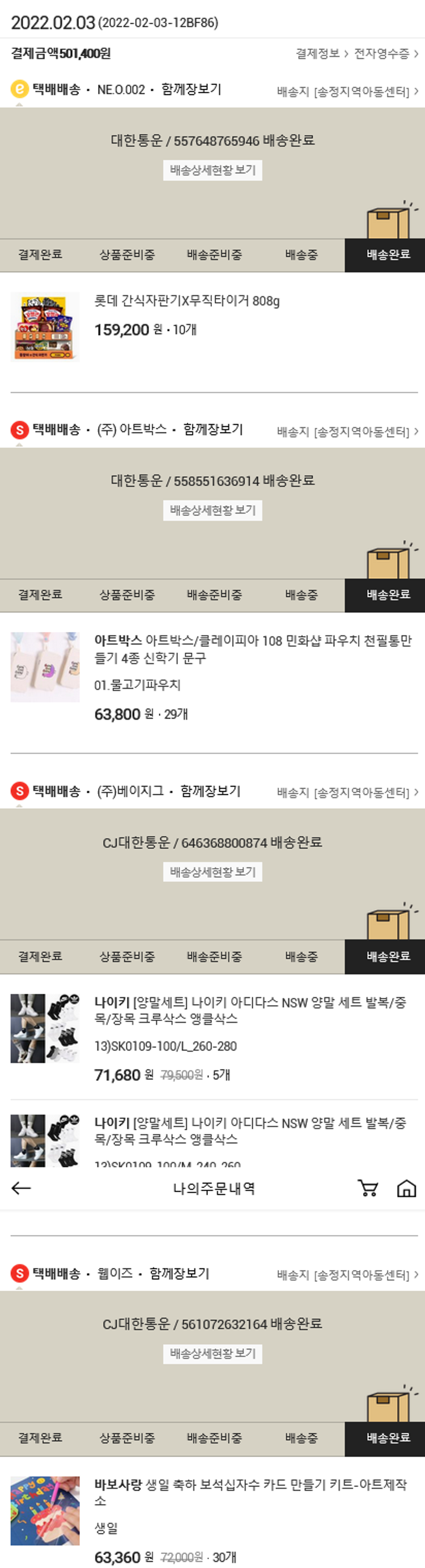Open 배송지 link in the 웹이즈 section
This screenshot has width=425, height=1568.
tap(347, 1275)
